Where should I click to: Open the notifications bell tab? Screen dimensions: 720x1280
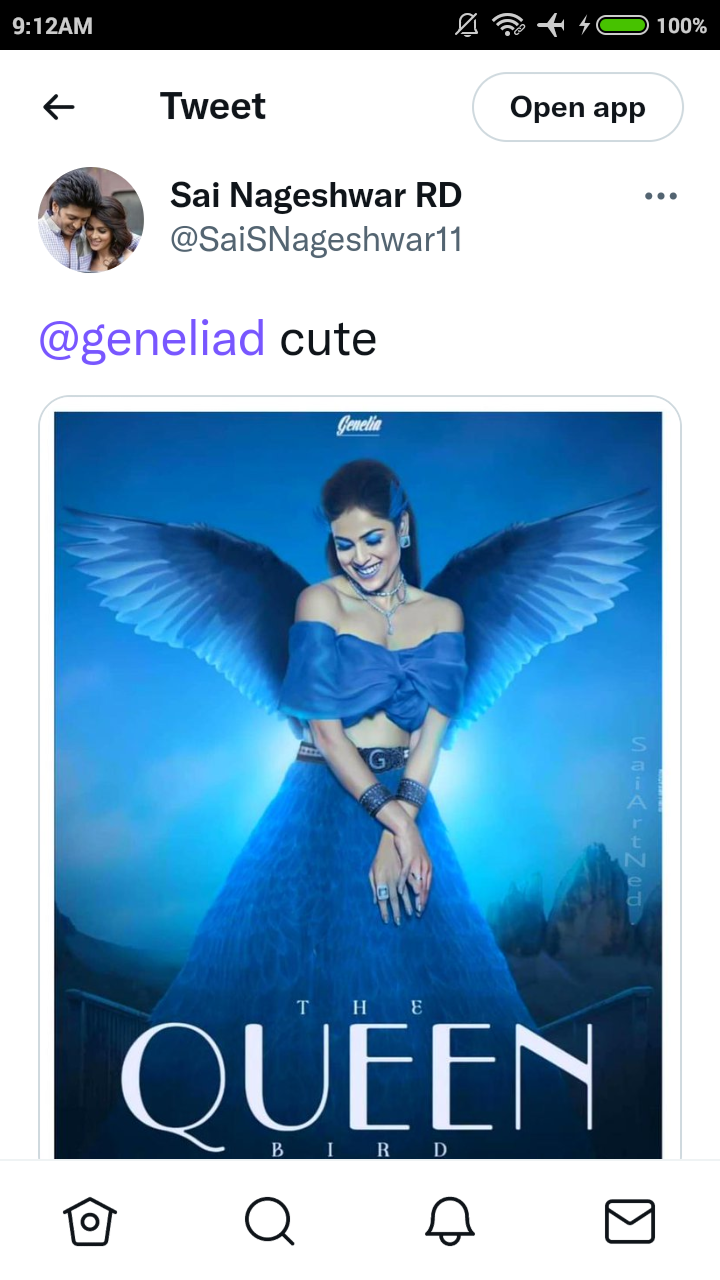(x=450, y=1222)
